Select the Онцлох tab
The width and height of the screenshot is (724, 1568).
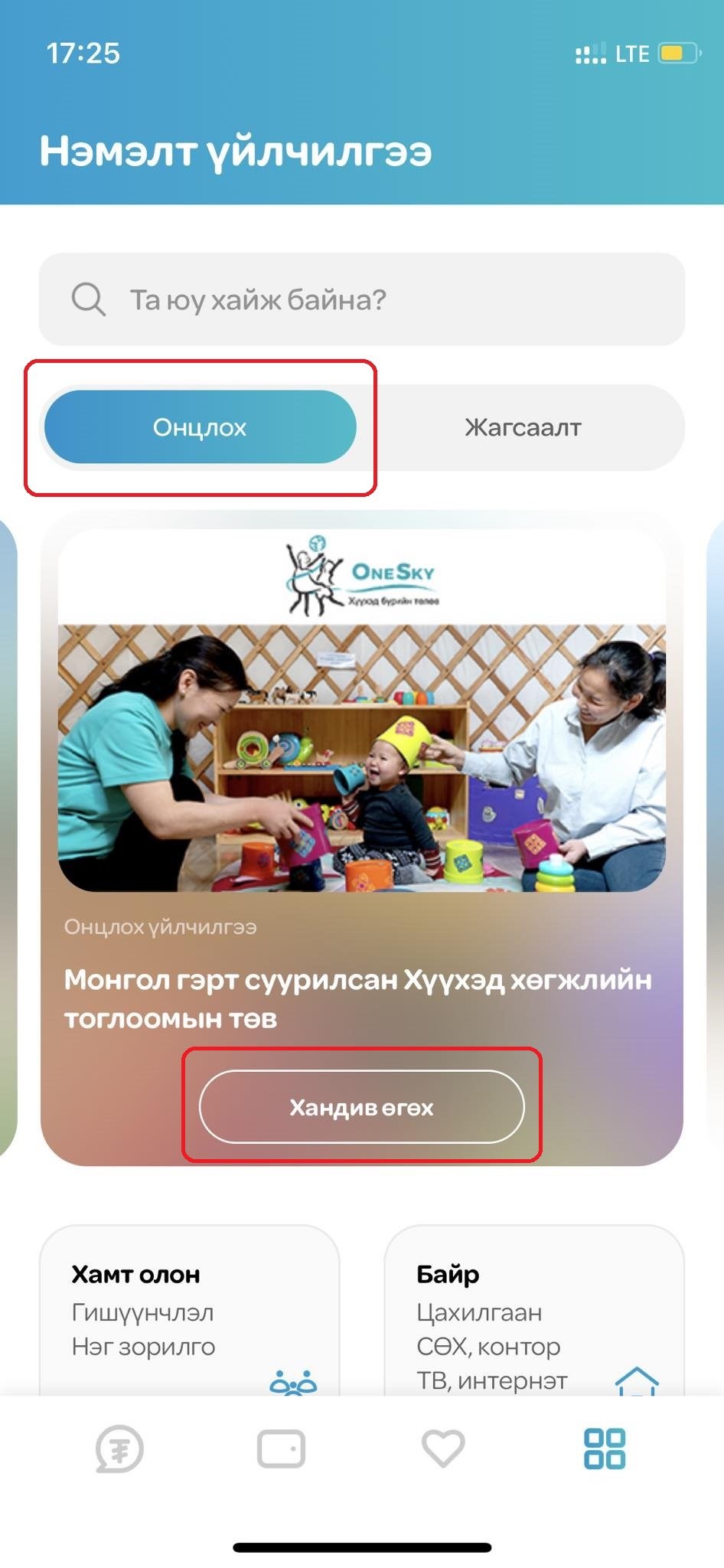(x=201, y=427)
